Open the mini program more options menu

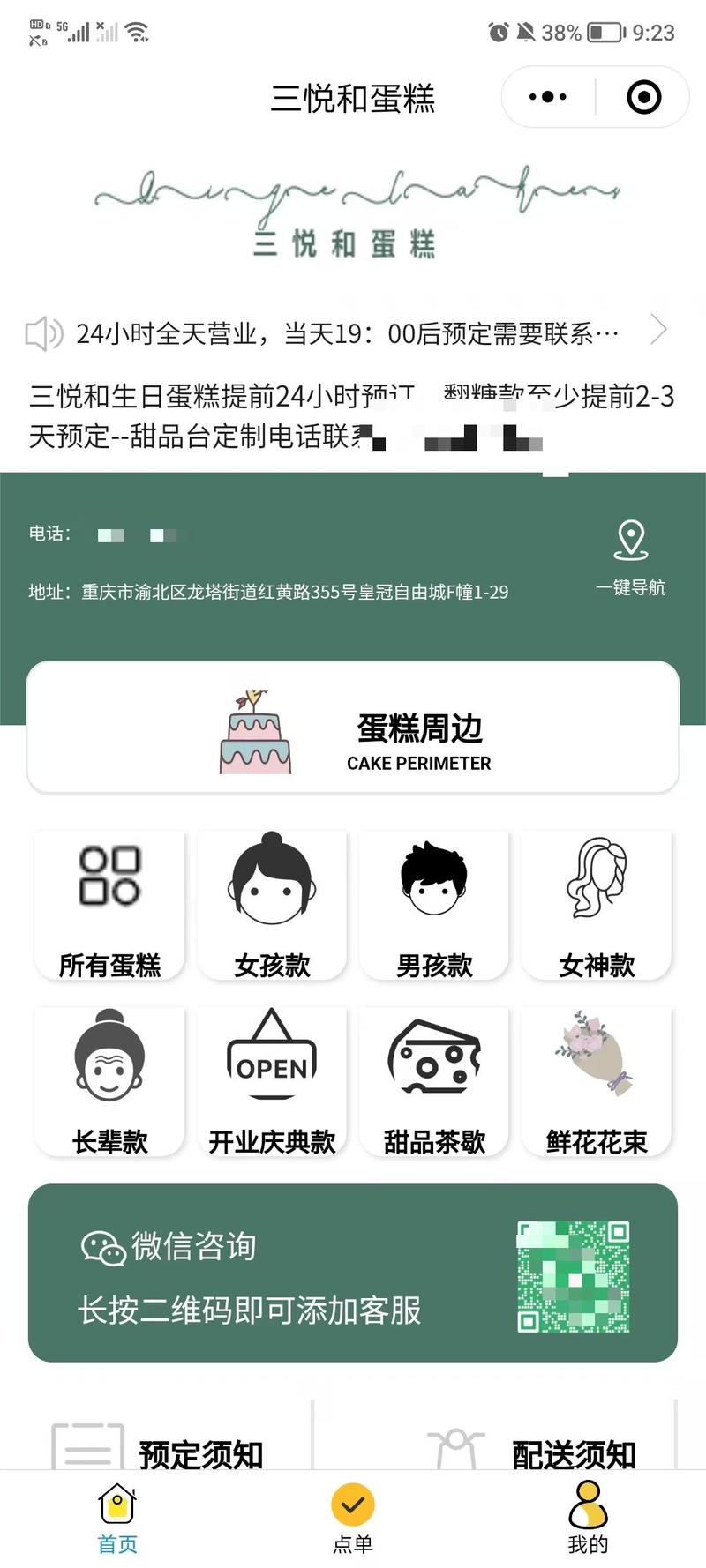(548, 97)
